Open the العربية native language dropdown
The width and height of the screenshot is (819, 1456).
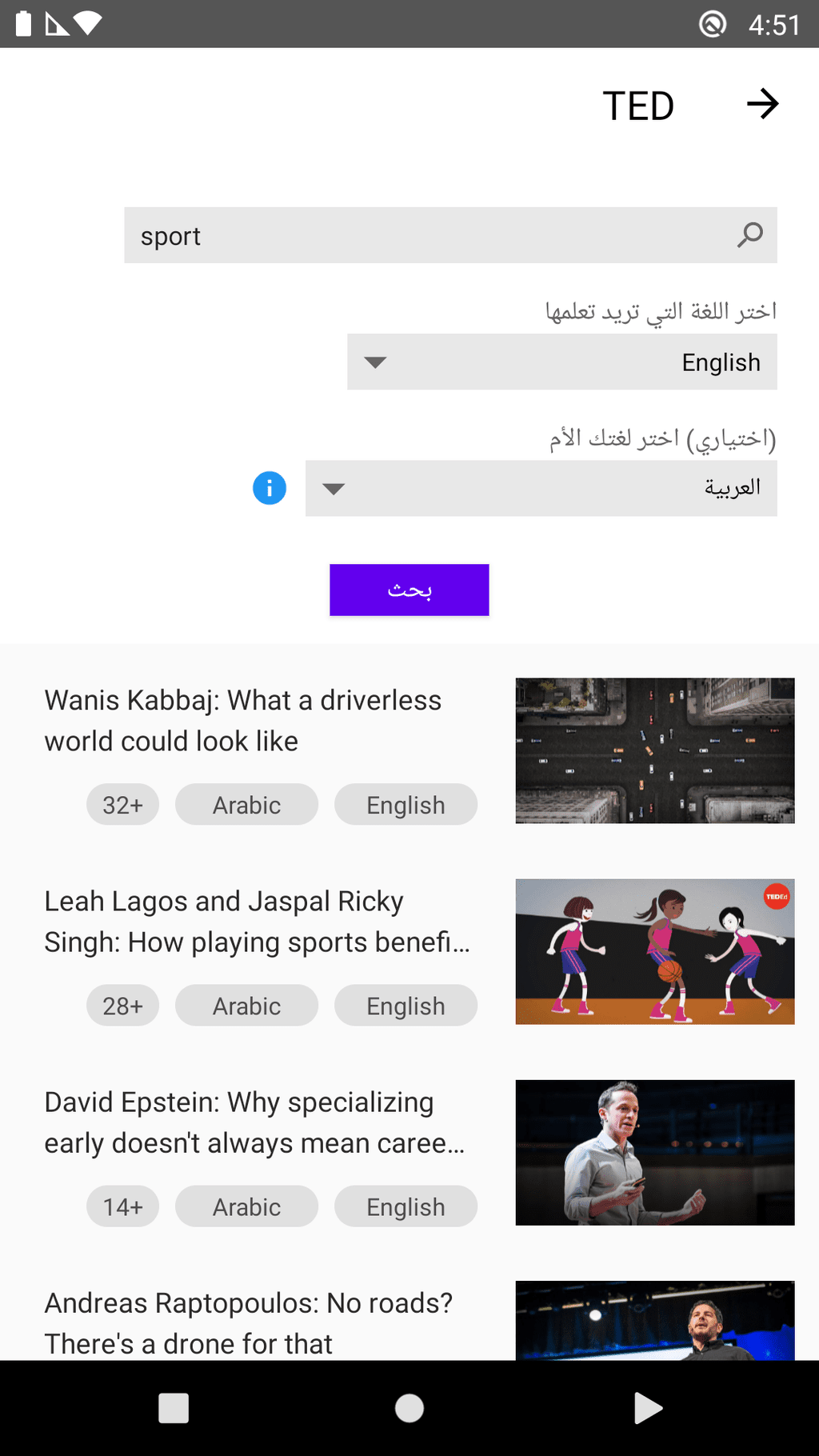coord(541,488)
